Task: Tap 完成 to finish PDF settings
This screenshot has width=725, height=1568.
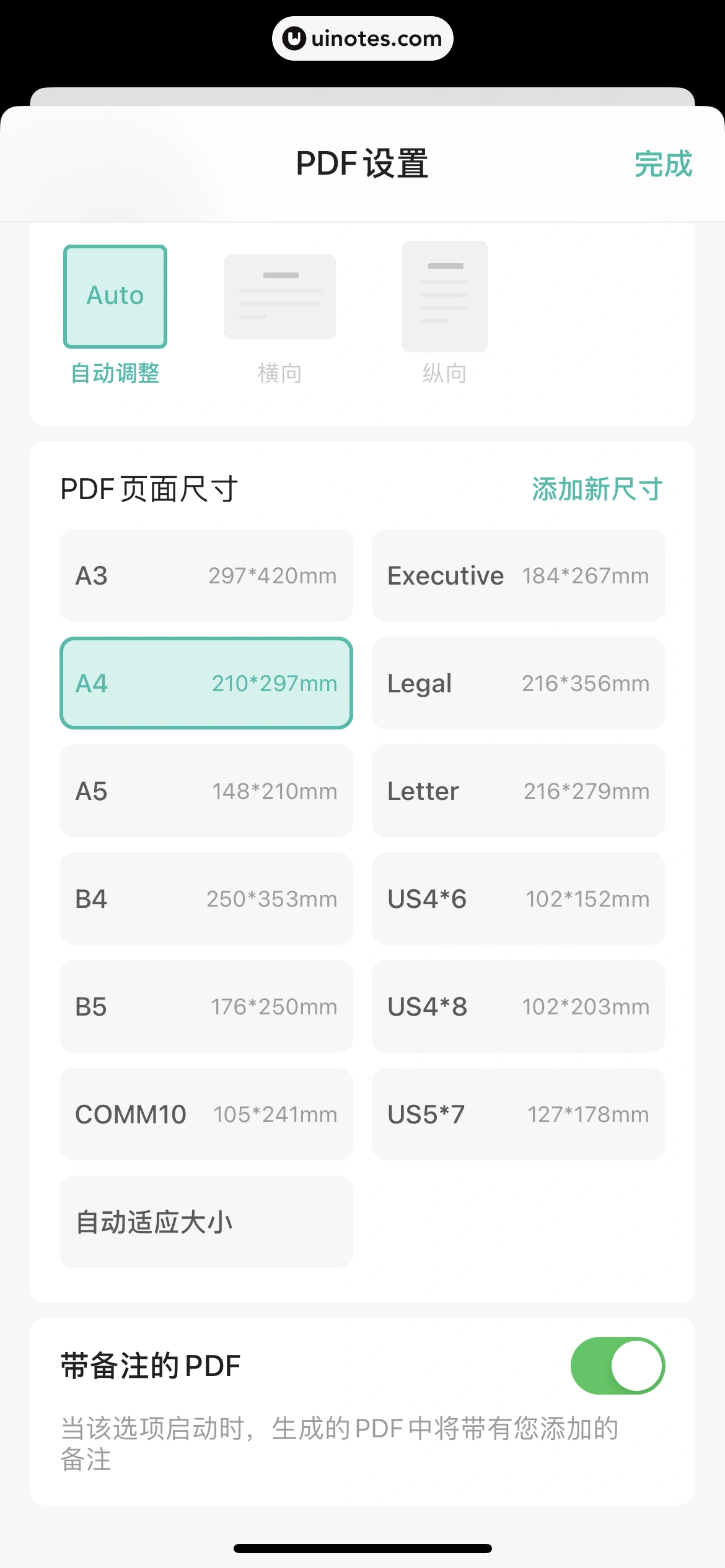Action: pos(662,164)
